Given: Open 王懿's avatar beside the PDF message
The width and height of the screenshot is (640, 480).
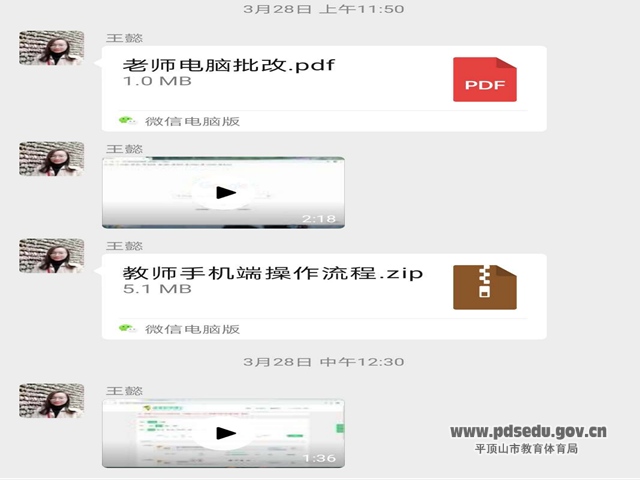Looking at the screenshot, I should (51, 48).
